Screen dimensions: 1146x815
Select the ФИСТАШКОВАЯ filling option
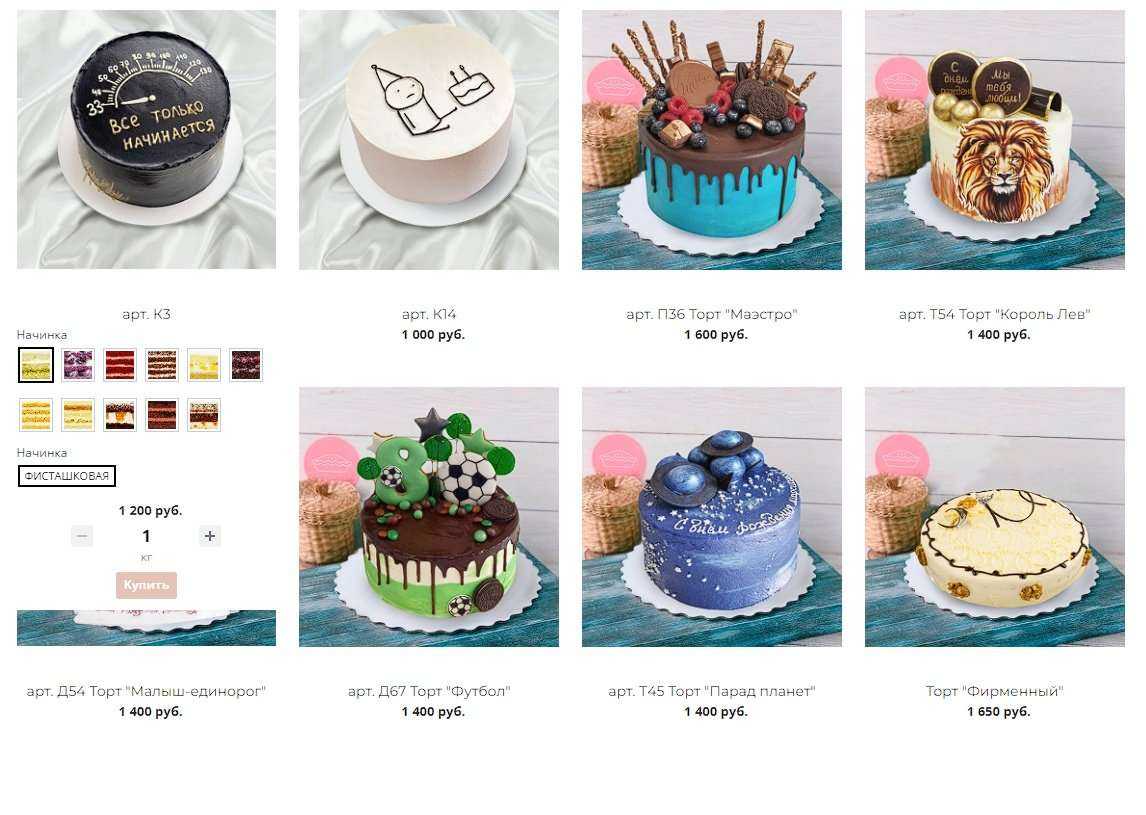(x=67, y=476)
